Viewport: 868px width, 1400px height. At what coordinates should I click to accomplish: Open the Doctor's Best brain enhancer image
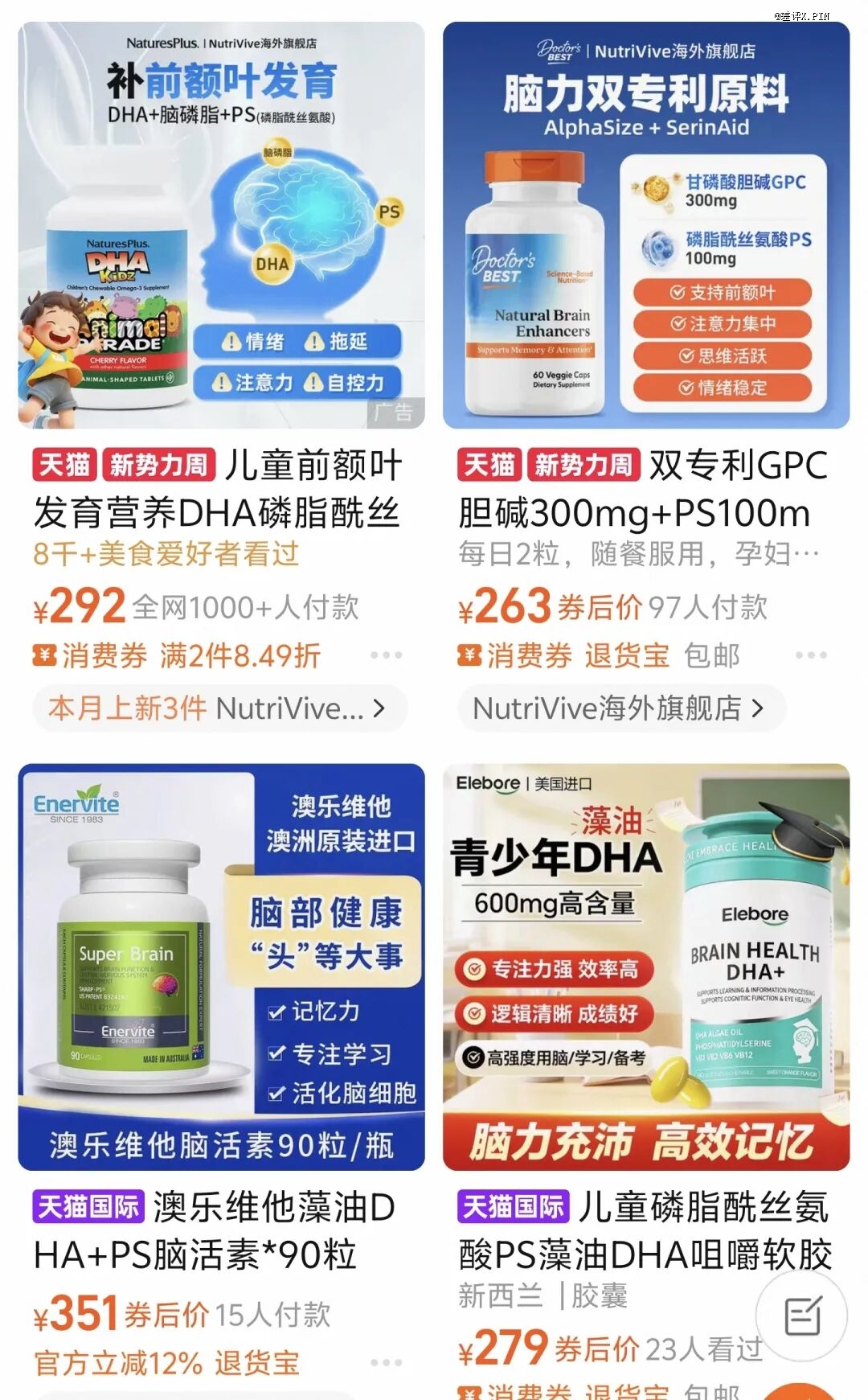(646, 225)
